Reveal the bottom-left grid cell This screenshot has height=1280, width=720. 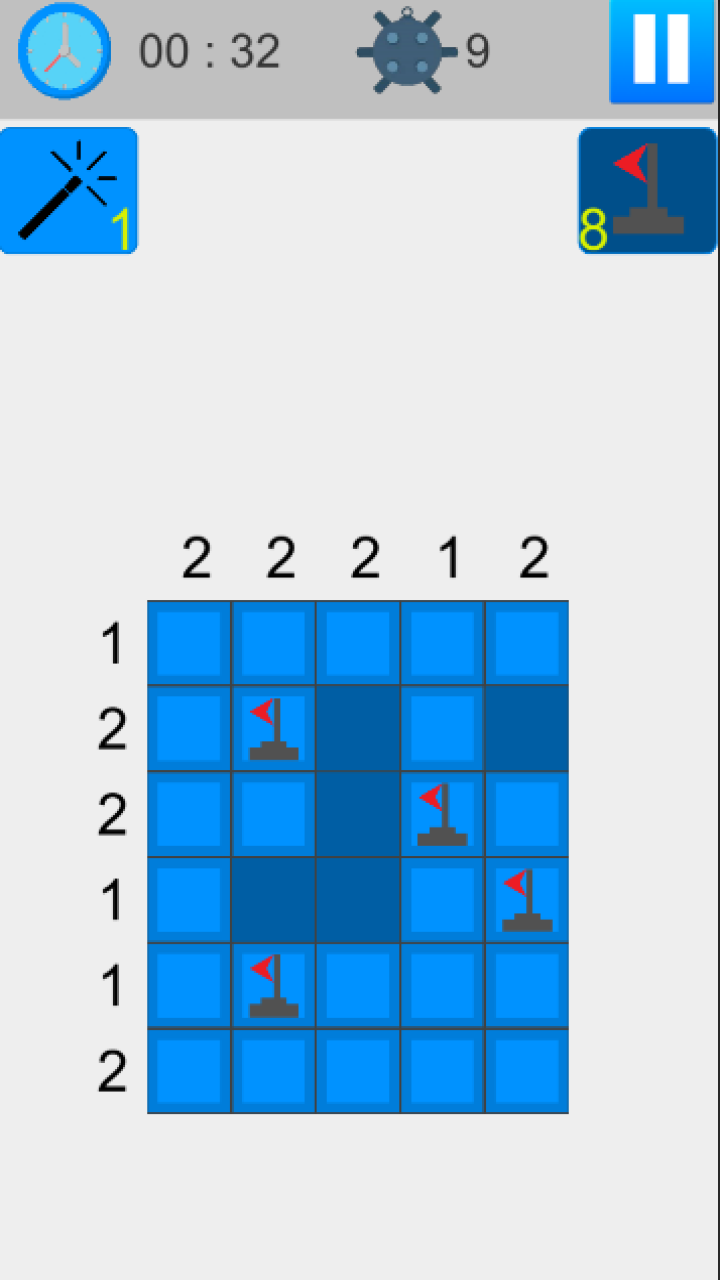click(189, 1071)
